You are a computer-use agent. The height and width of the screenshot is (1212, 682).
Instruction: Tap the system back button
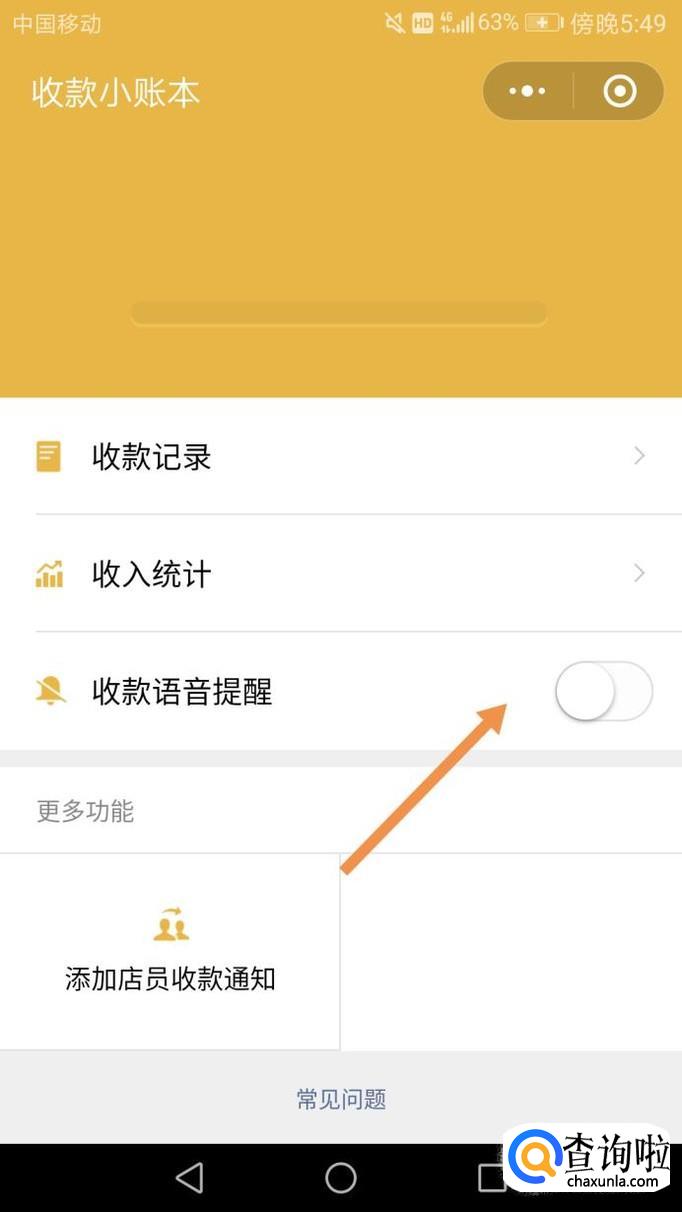point(189,1177)
